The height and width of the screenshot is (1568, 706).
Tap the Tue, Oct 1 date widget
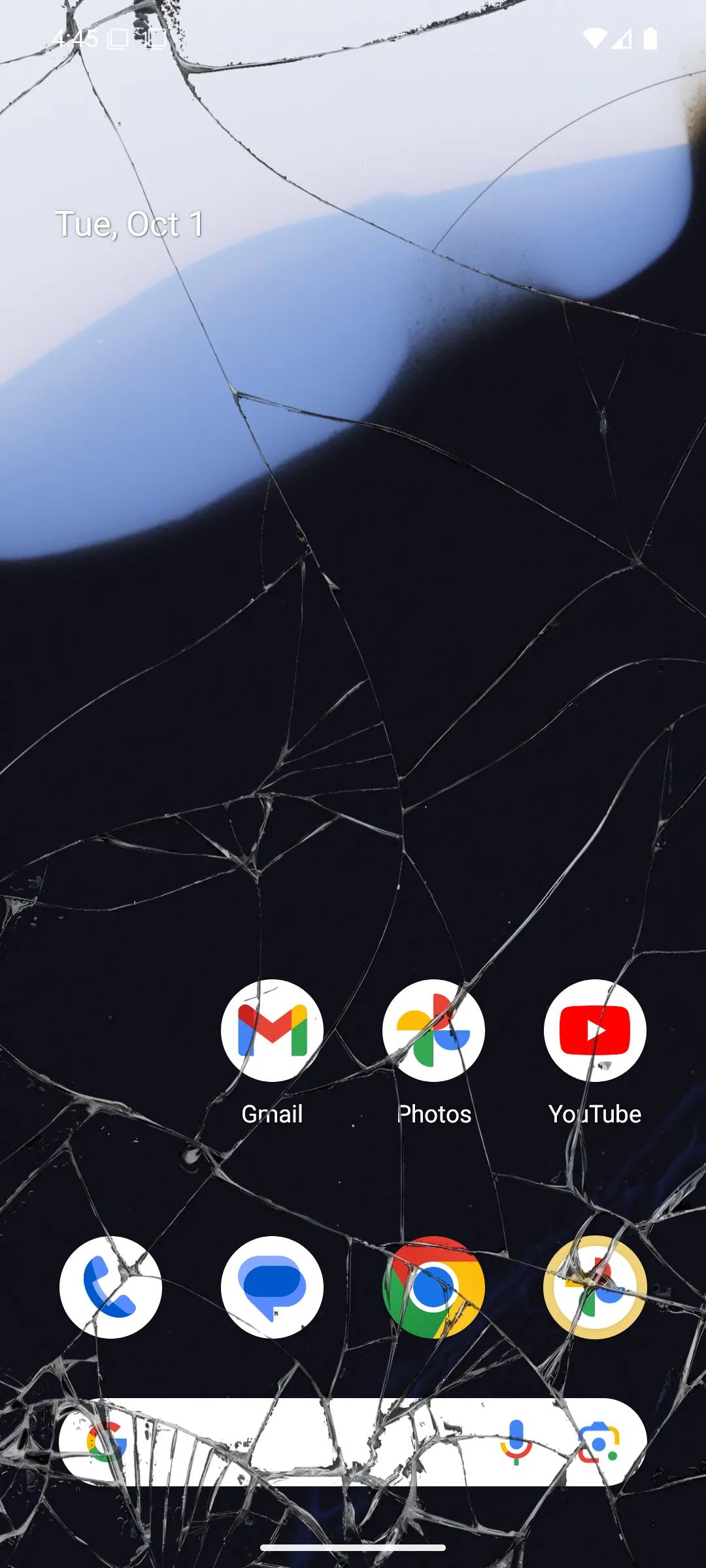tap(129, 225)
